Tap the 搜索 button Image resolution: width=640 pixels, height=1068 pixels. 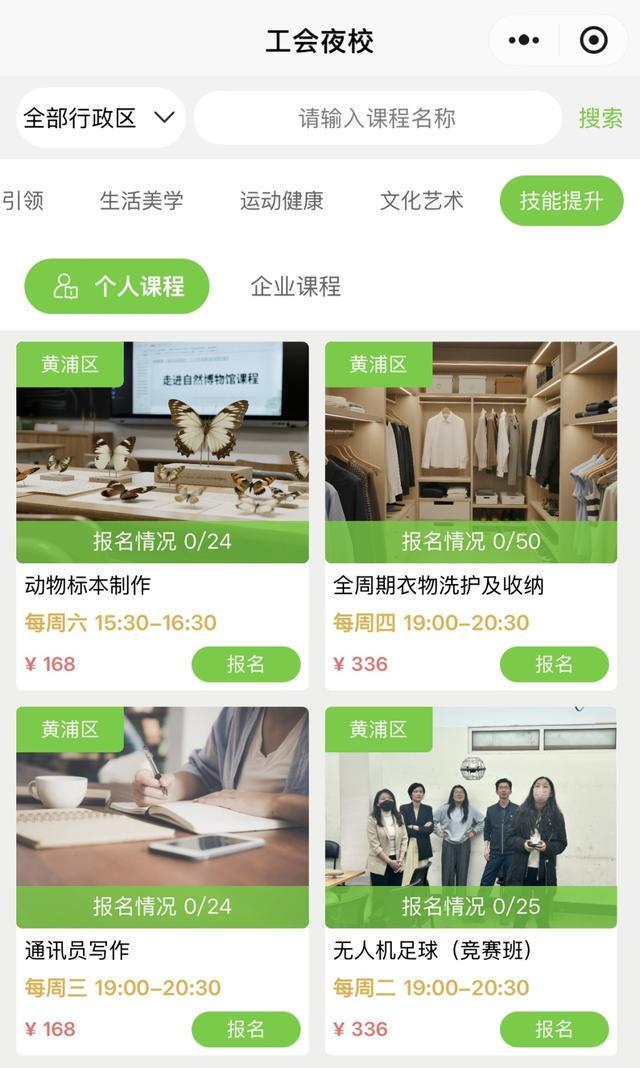click(x=600, y=118)
